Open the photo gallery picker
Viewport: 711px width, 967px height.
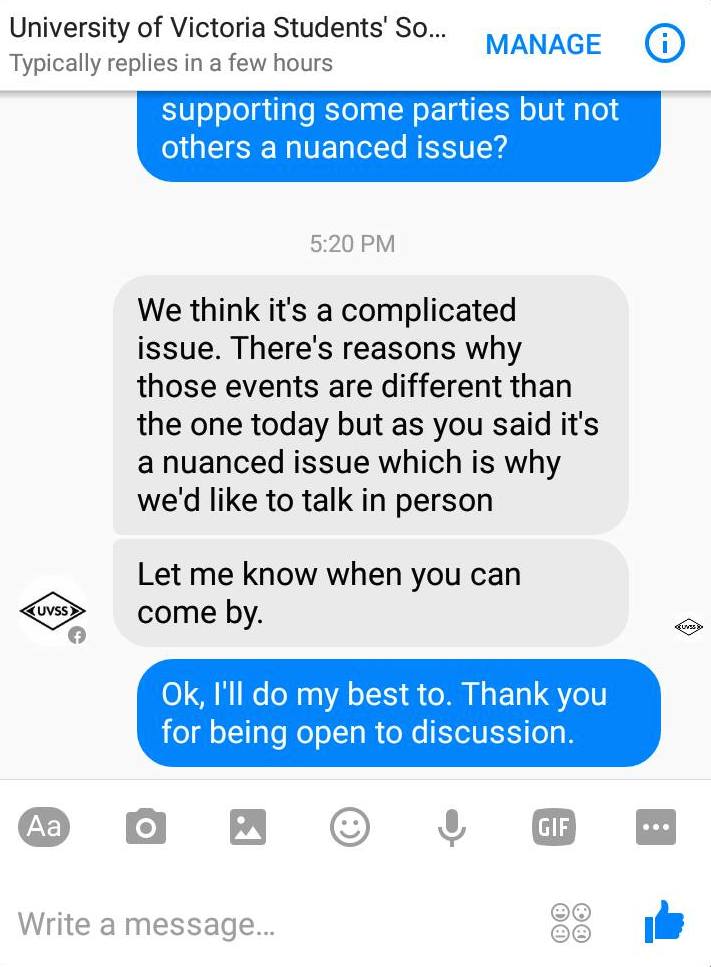247,827
